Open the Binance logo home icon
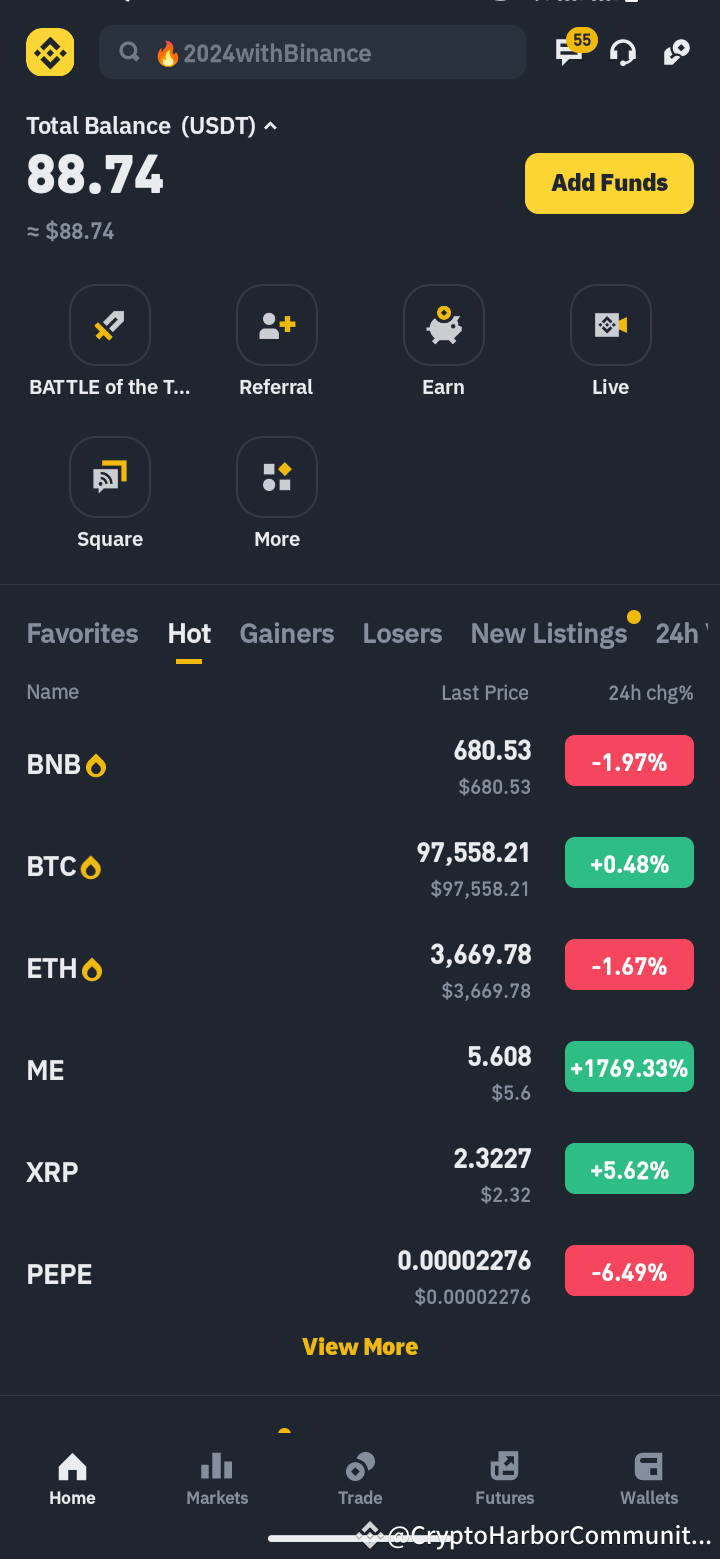 point(50,52)
